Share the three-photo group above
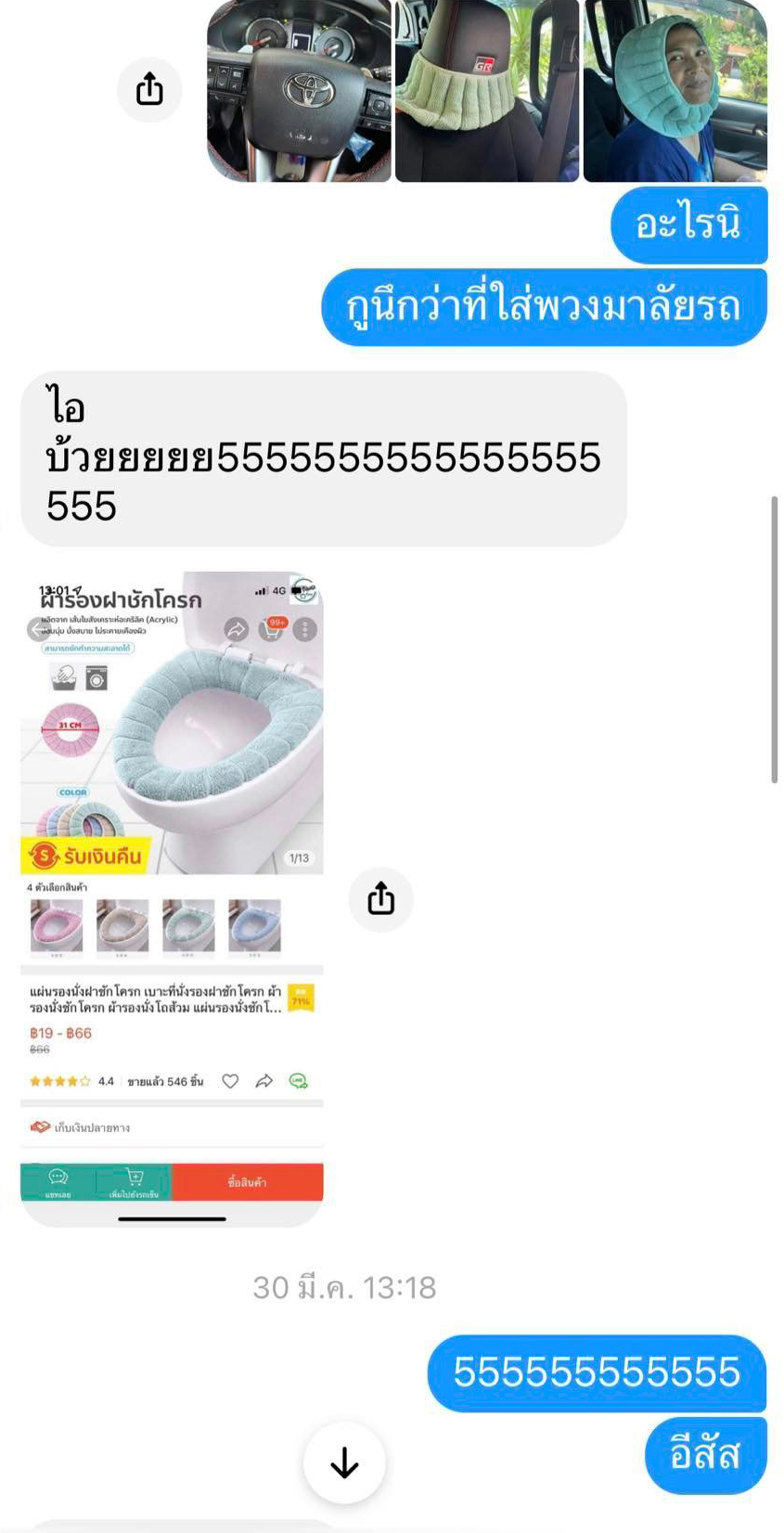 (x=149, y=90)
